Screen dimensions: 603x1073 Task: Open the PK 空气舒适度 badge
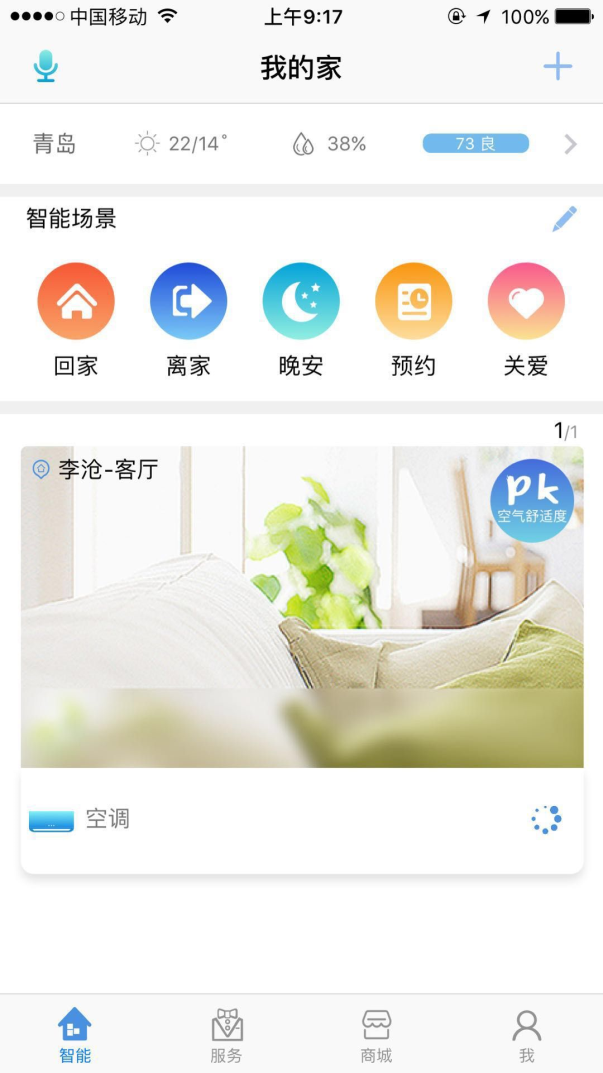click(532, 500)
